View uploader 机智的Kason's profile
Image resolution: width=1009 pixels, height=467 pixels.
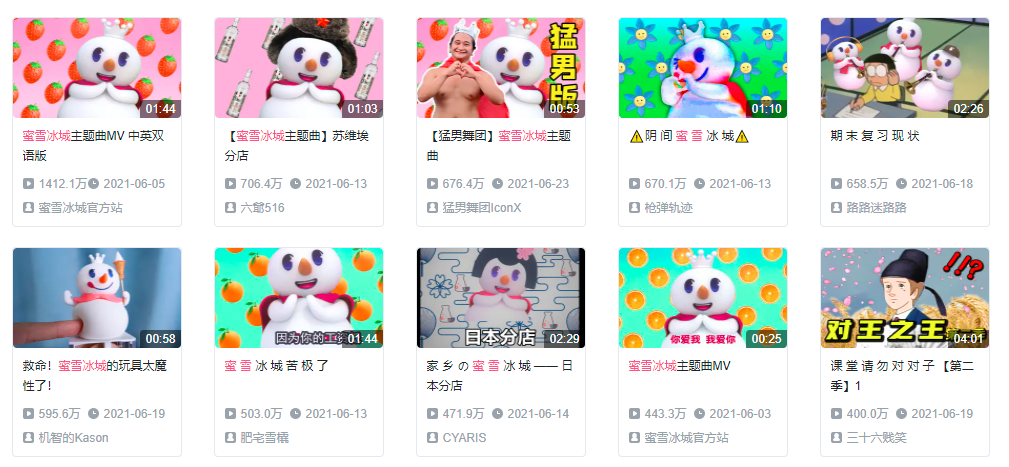(x=73, y=437)
